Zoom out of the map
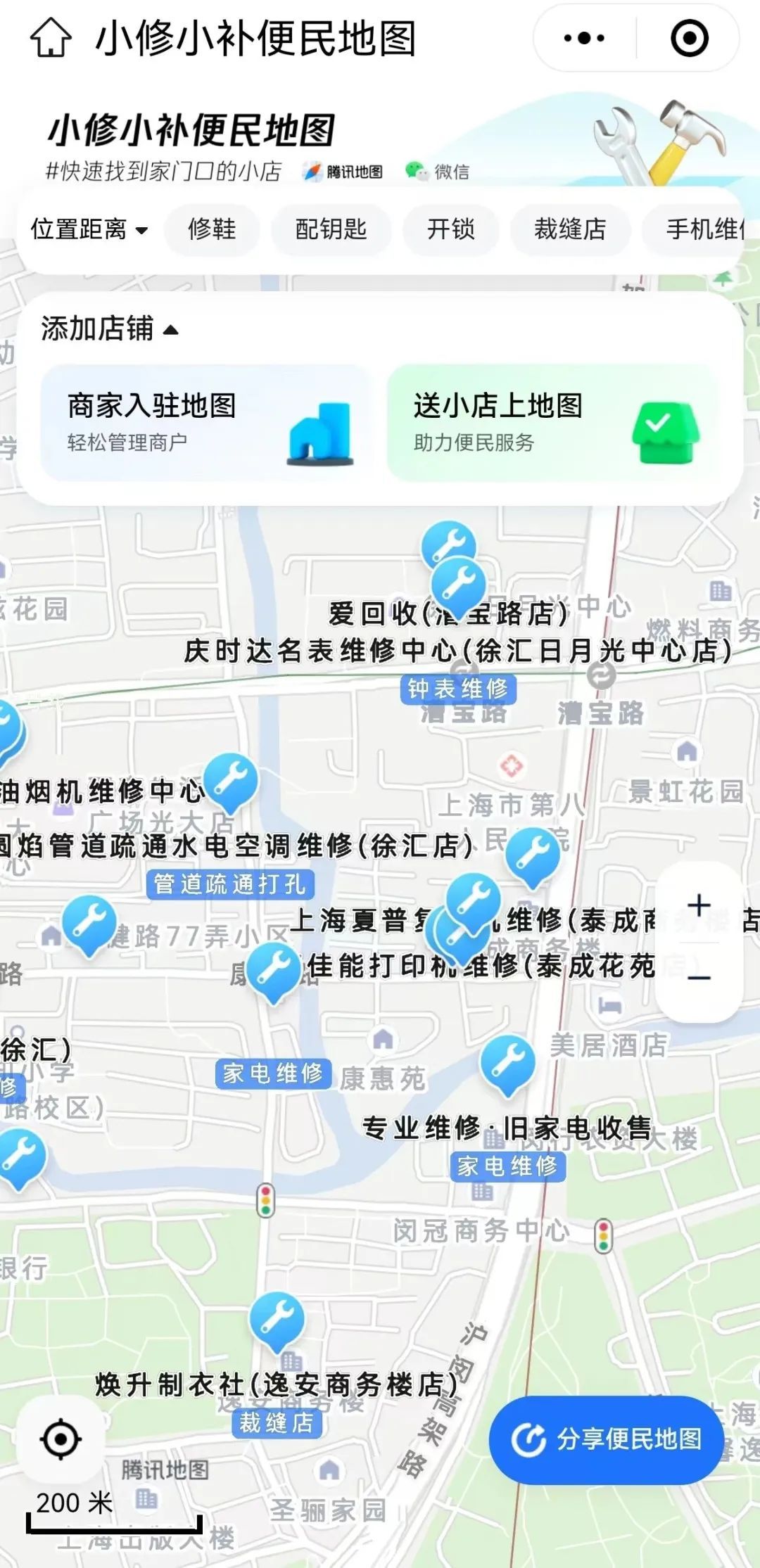The height and width of the screenshot is (1568, 760). 699,978
